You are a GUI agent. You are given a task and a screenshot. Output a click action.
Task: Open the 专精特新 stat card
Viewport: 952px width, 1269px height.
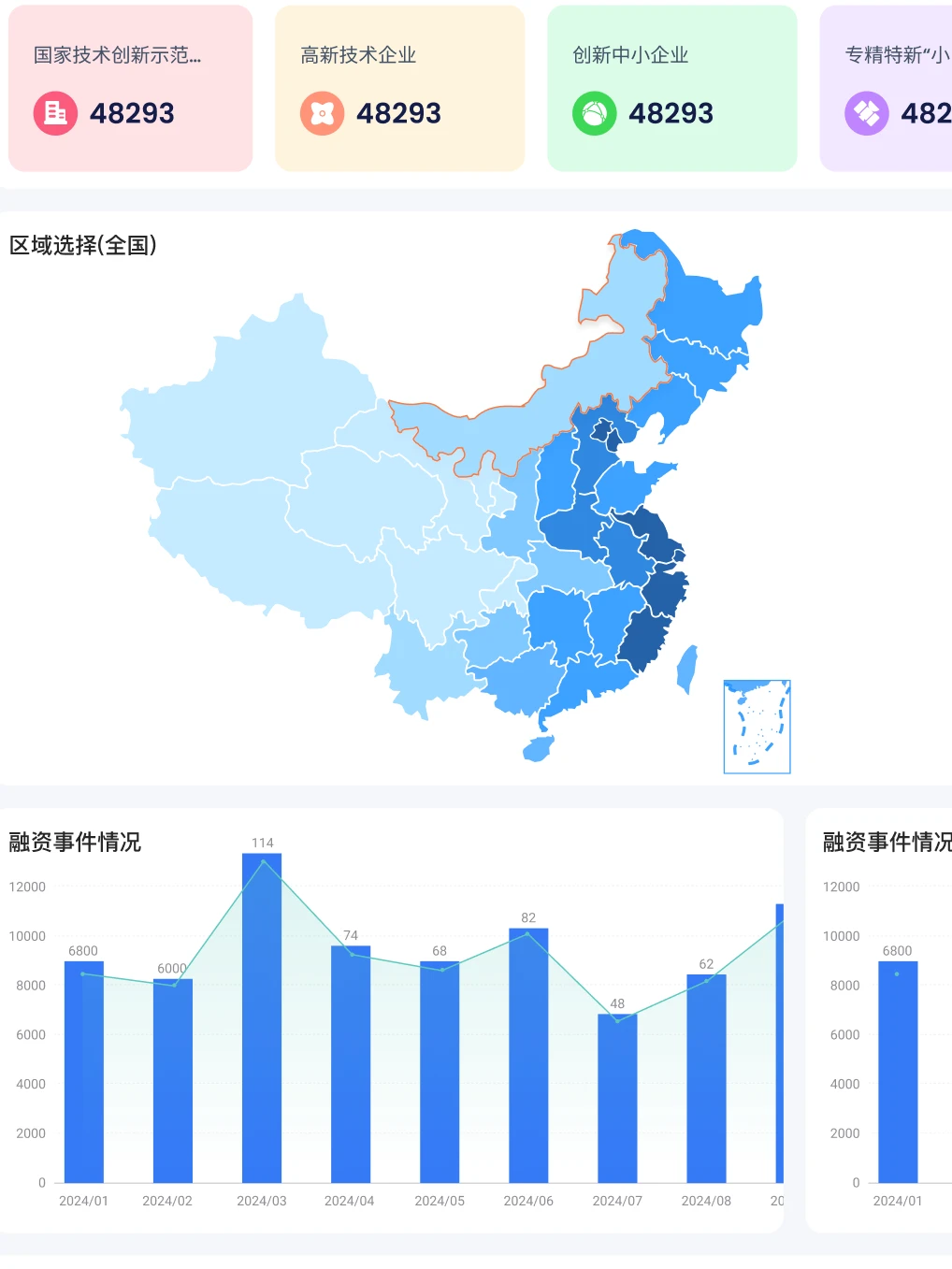tap(888, 89)
